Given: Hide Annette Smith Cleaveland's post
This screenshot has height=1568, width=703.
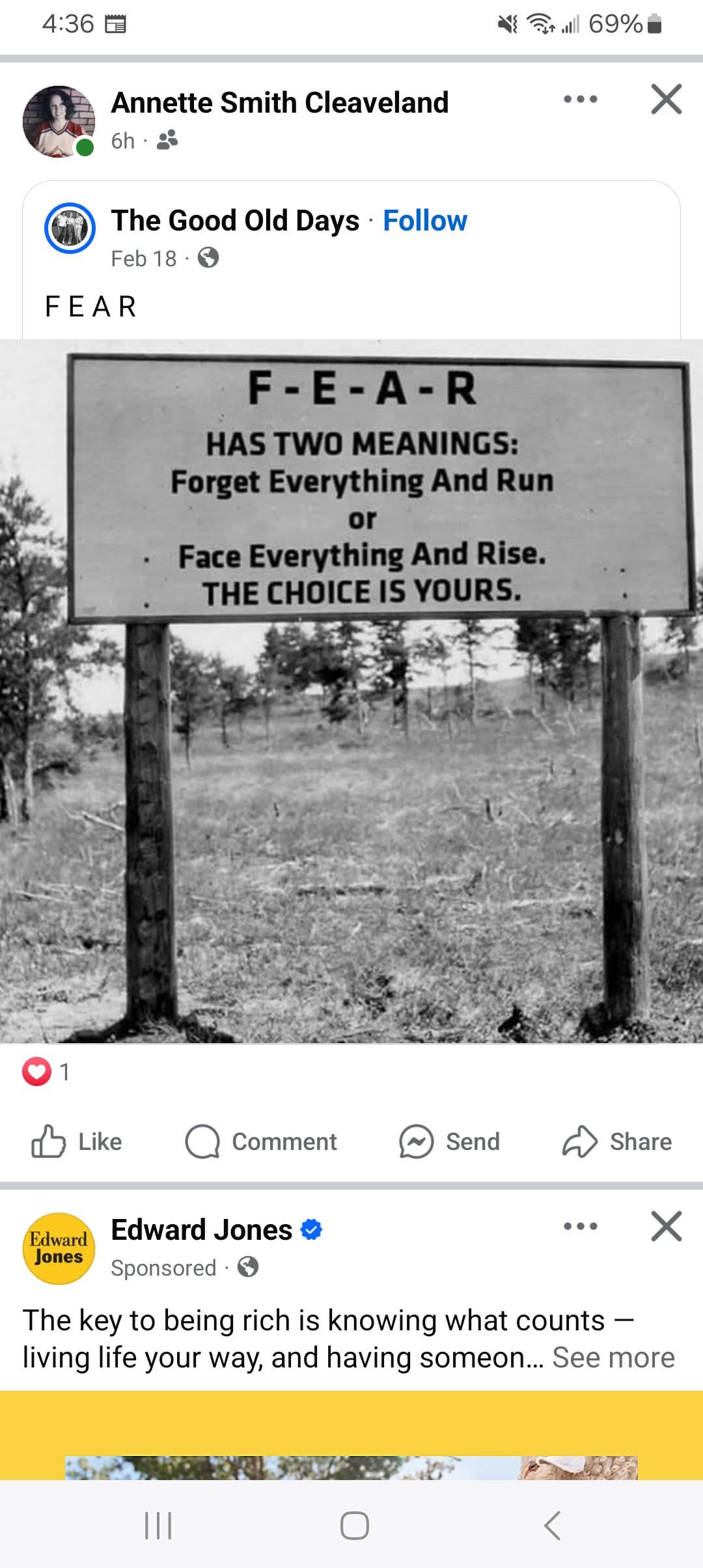Looking at the screenshot, I should [666, 100].
